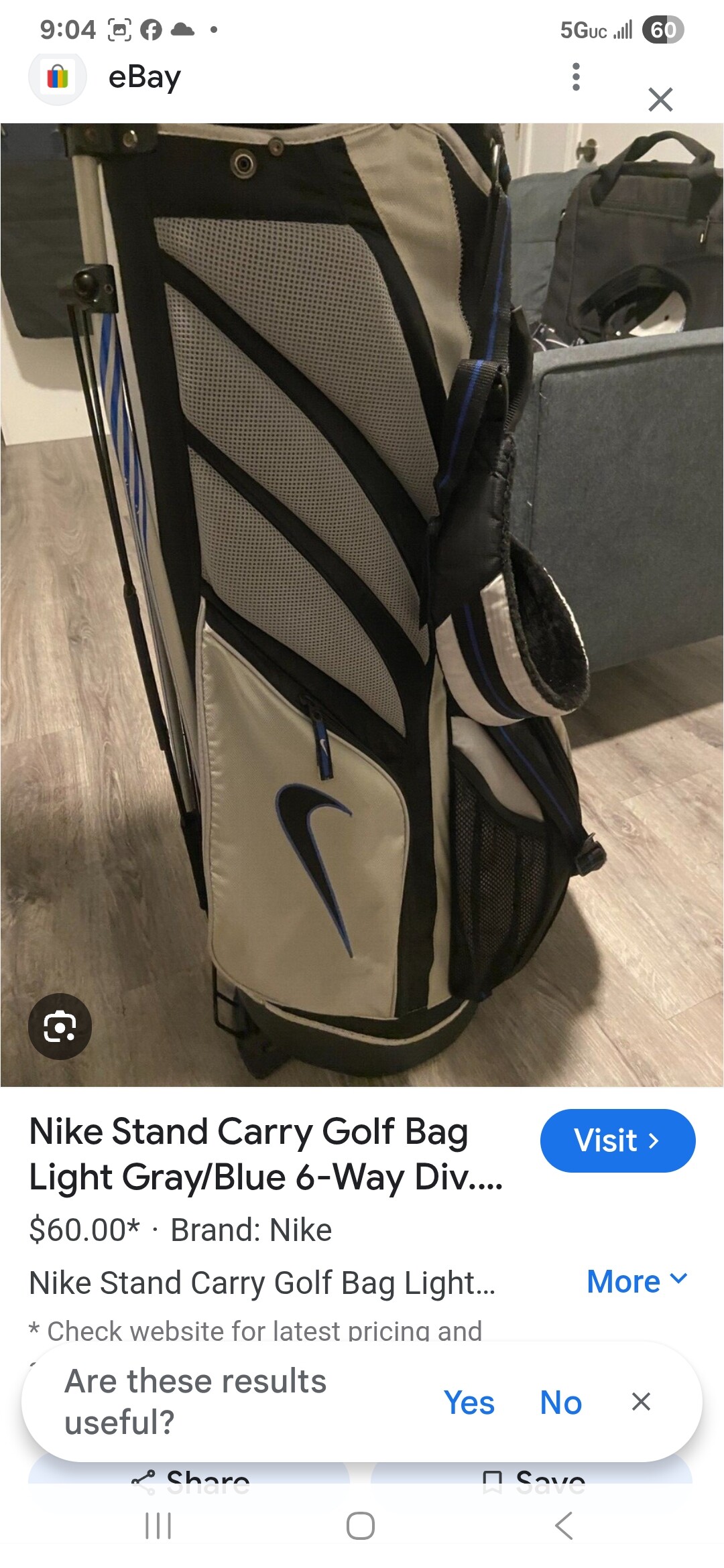This screenshot has height=1568, width=724.
Task: Go back using system navigation
Action: tap(564, 1526)
